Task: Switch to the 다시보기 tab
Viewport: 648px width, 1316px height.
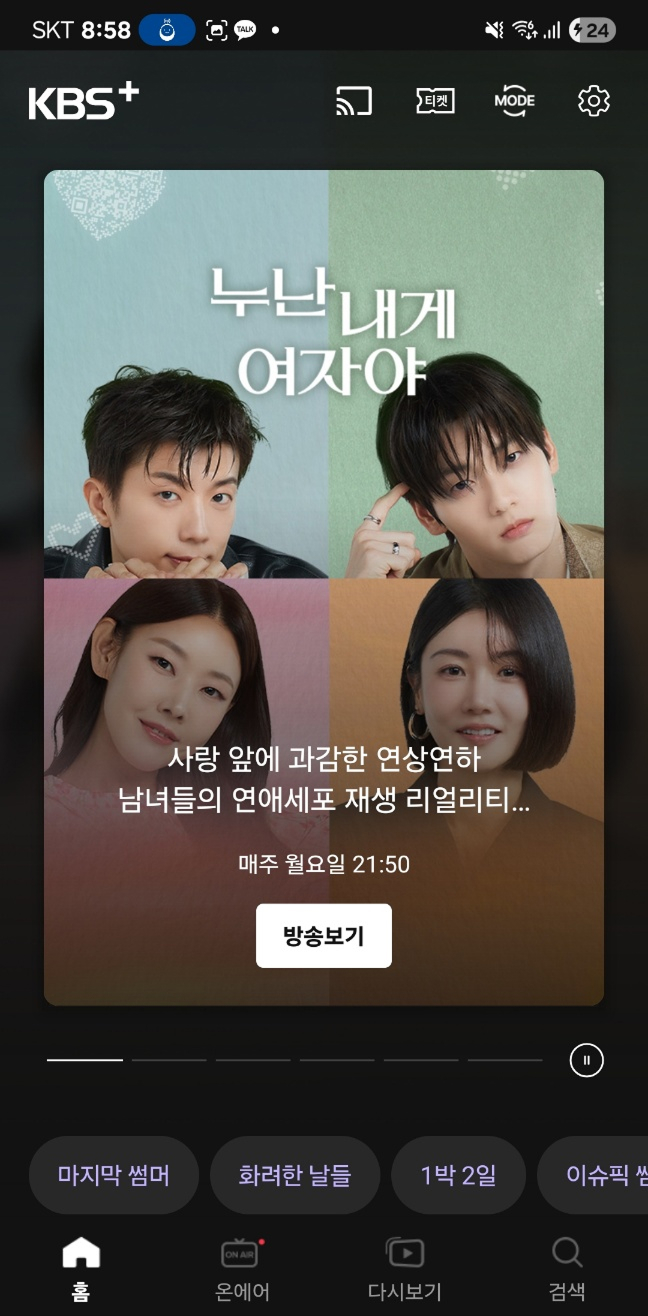Action: (405, 1269)
